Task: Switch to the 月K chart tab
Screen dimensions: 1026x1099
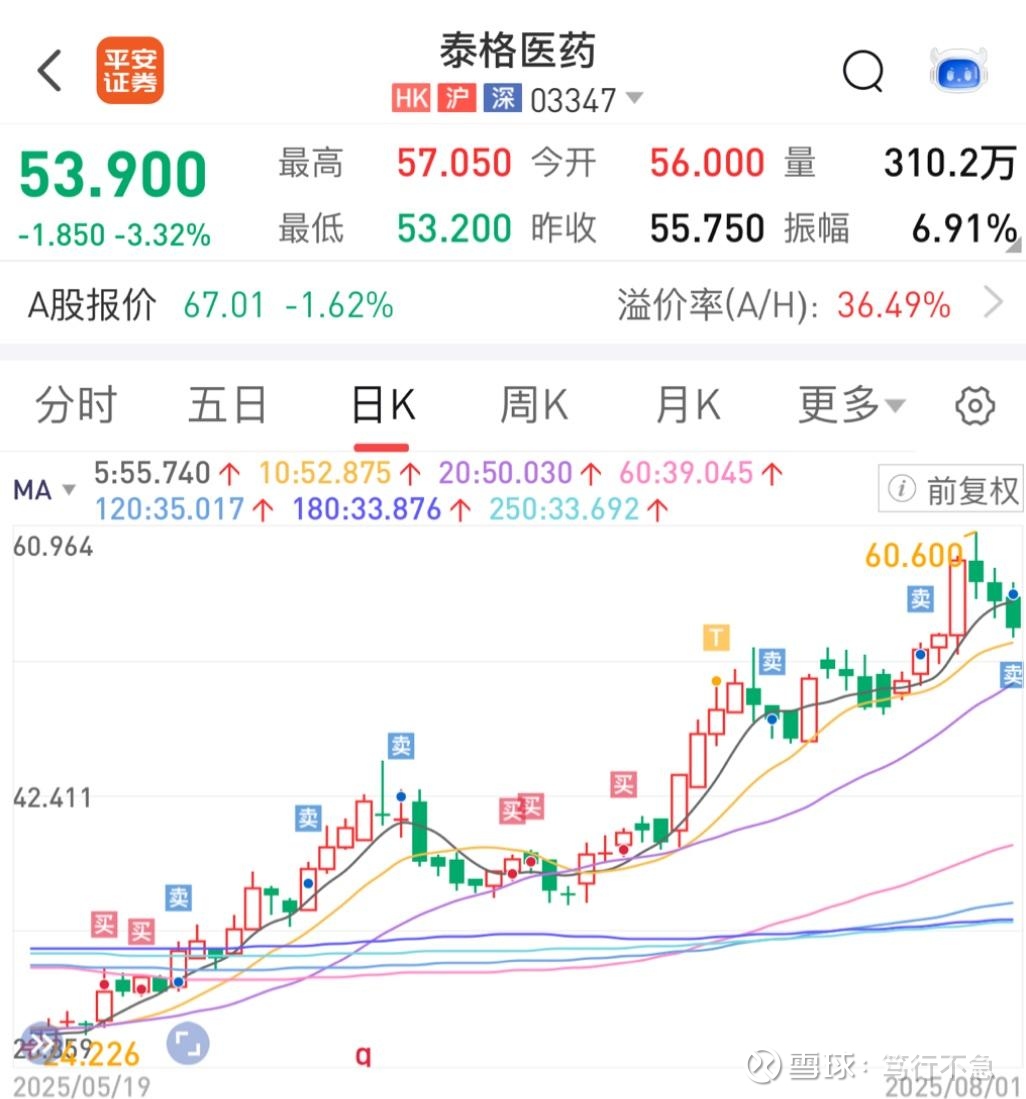Action: pyautogui.click(x=687, y=405)
